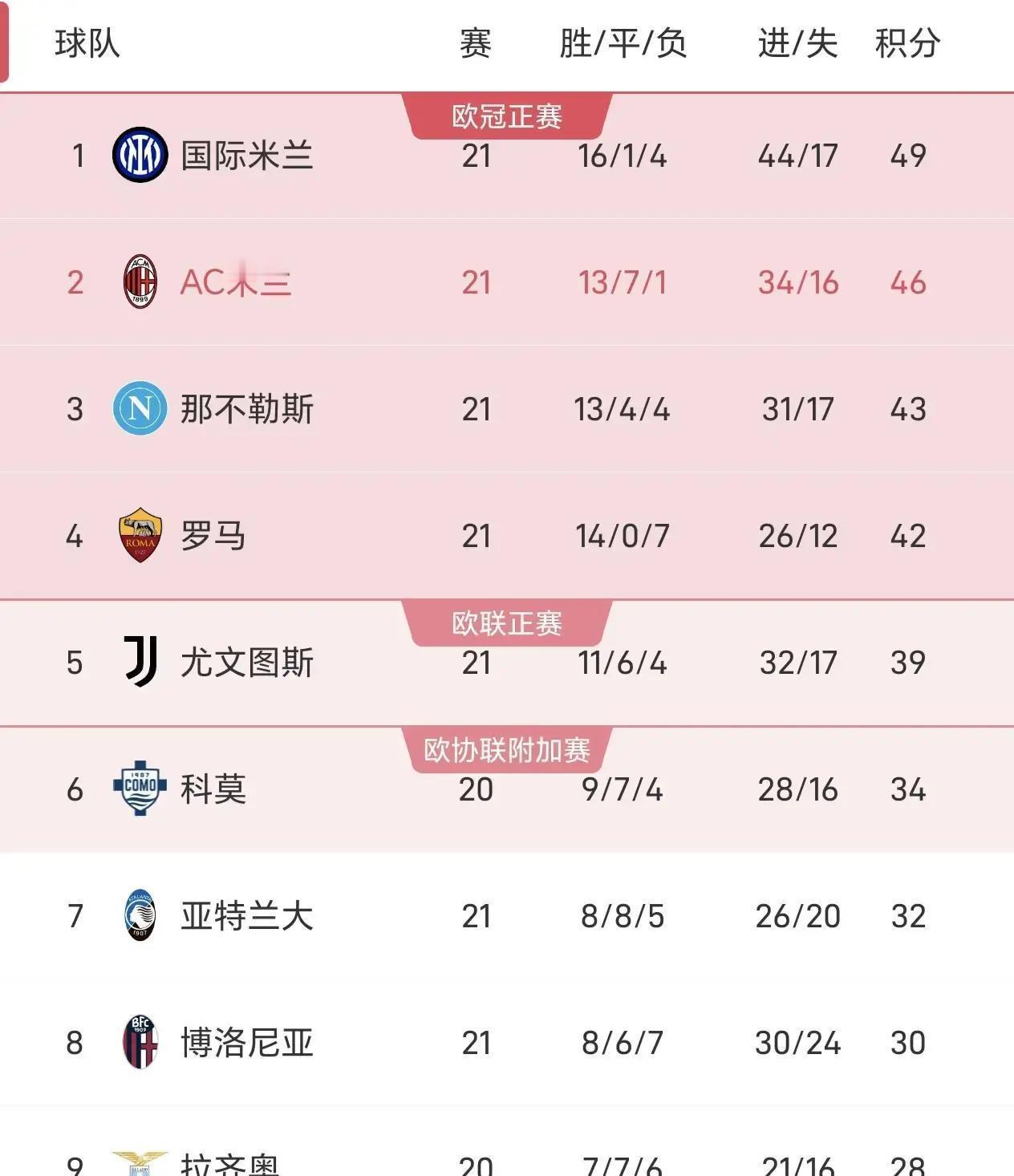Image resolution: width=1014 pixels, height=1176 pixels.
Task: Click the Juventus club badge
Action: 141,662
